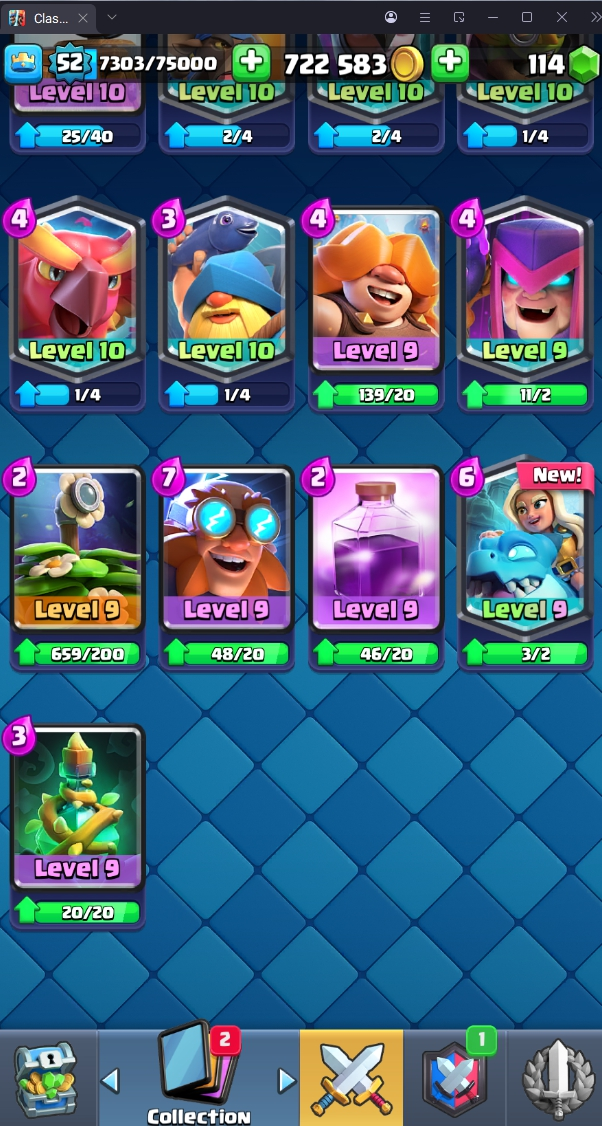The image size is (602, 1126).
Task: Select the green spell card showing 20/20
Action: coord(75,820)
